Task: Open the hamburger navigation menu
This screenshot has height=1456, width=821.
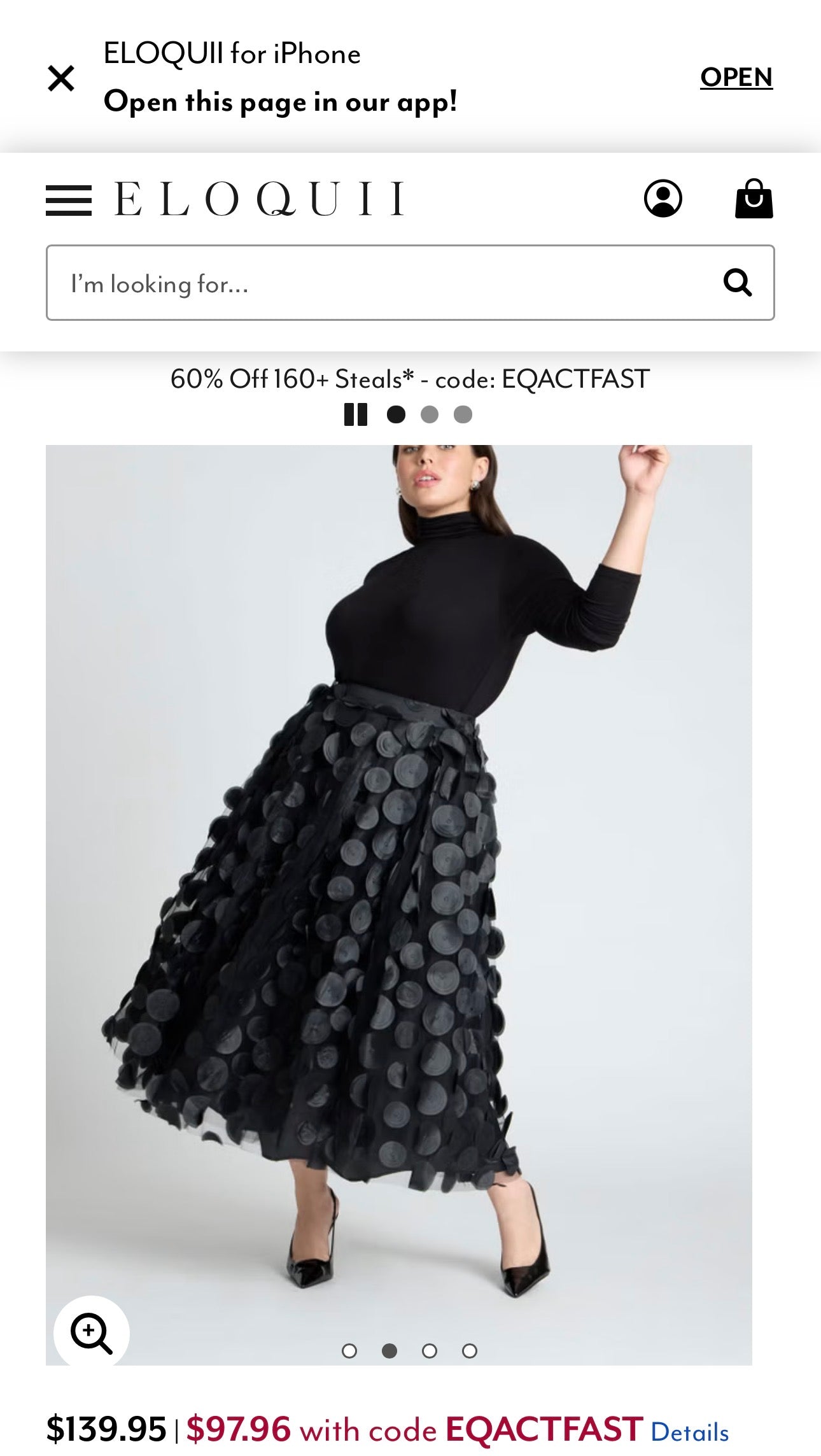Action: click(69, 201)
